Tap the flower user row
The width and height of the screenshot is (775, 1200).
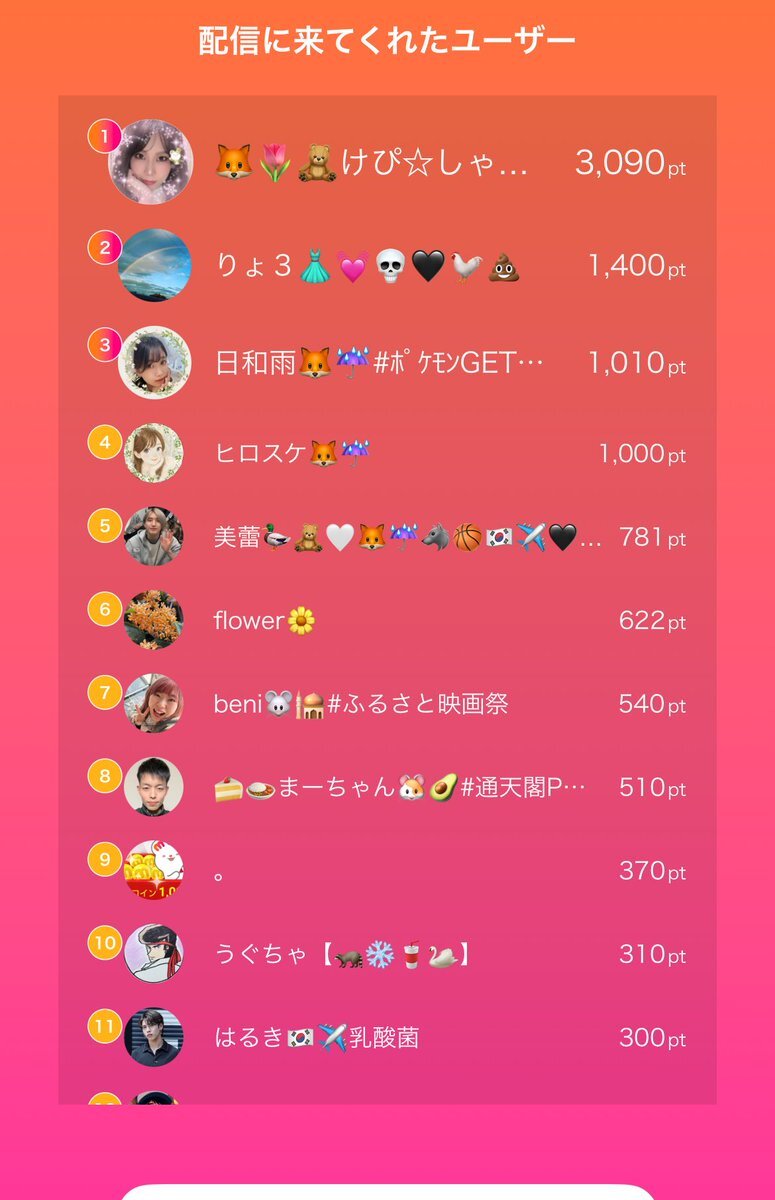click(387, 620)
